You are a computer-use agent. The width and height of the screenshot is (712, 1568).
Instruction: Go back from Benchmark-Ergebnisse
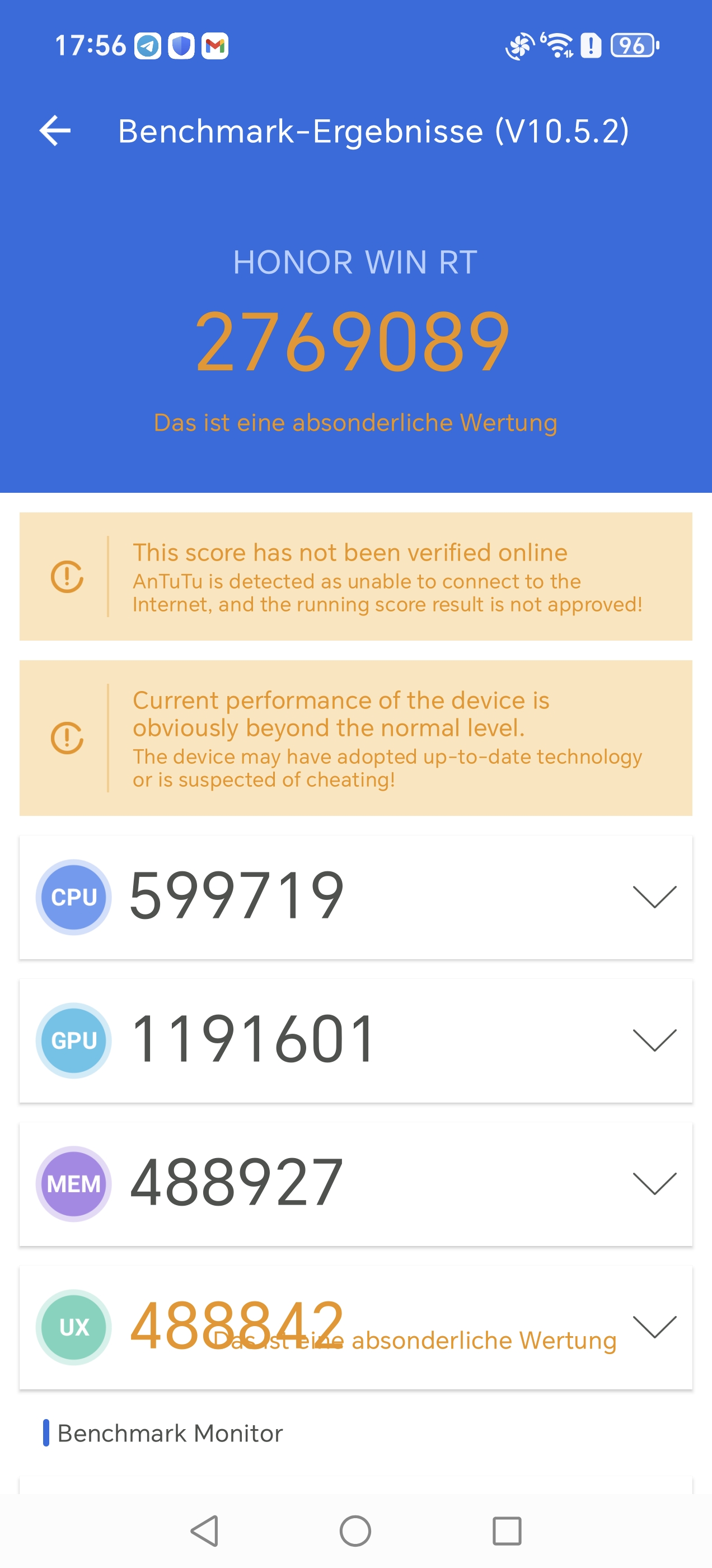[x=55, y=131]
